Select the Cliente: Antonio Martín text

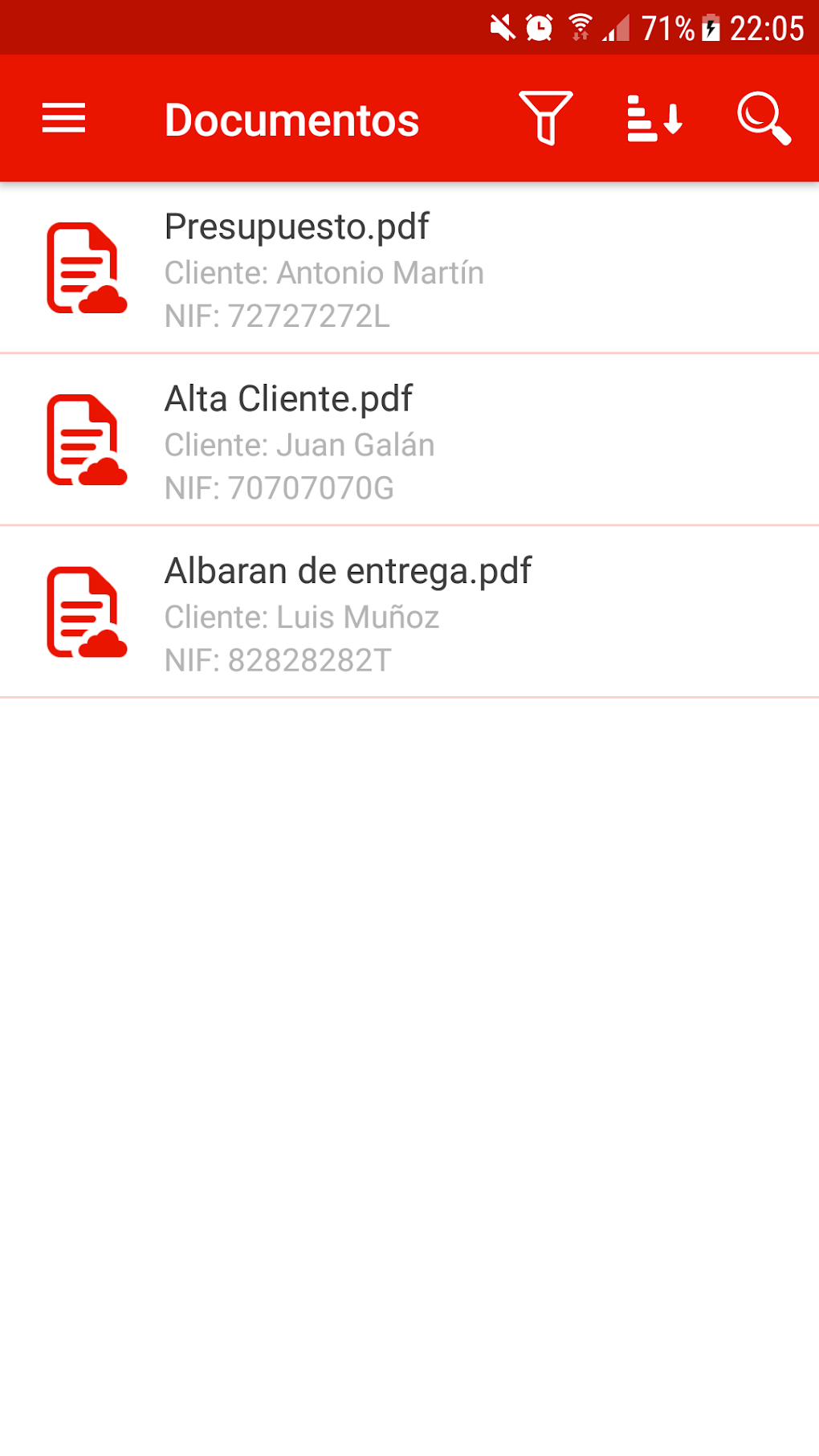click(x=324, y=272)
